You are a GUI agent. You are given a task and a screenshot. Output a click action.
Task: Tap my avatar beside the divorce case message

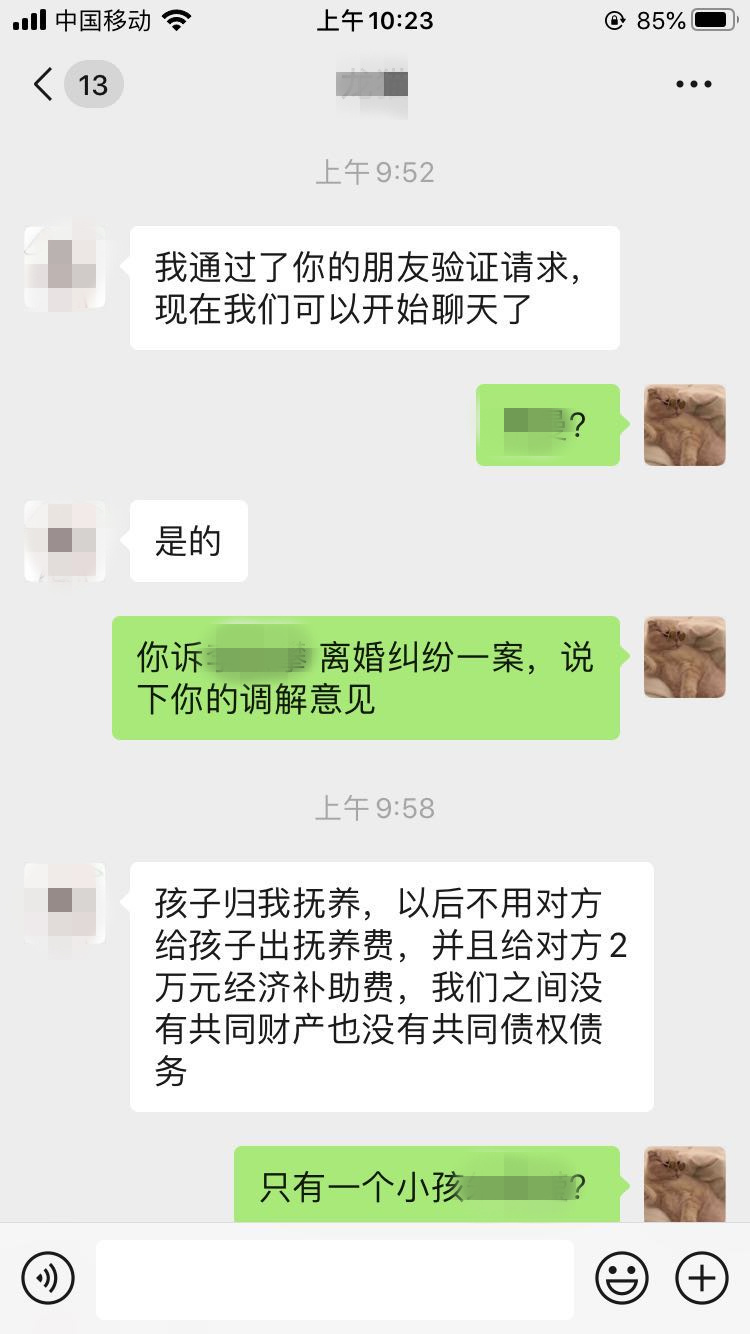pyautogui.click(x=684, y=657)
